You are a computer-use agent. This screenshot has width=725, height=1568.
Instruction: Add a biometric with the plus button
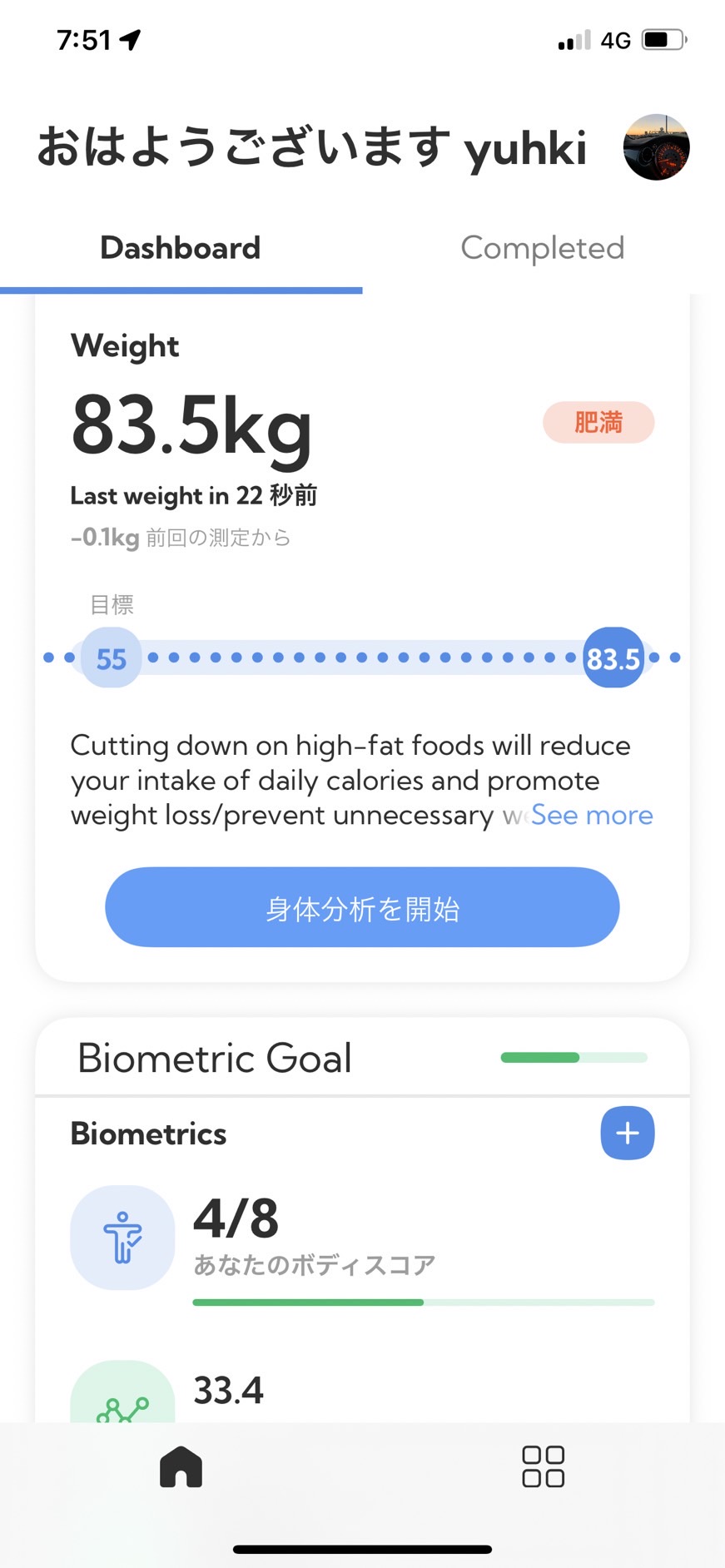pos(628,1133)
